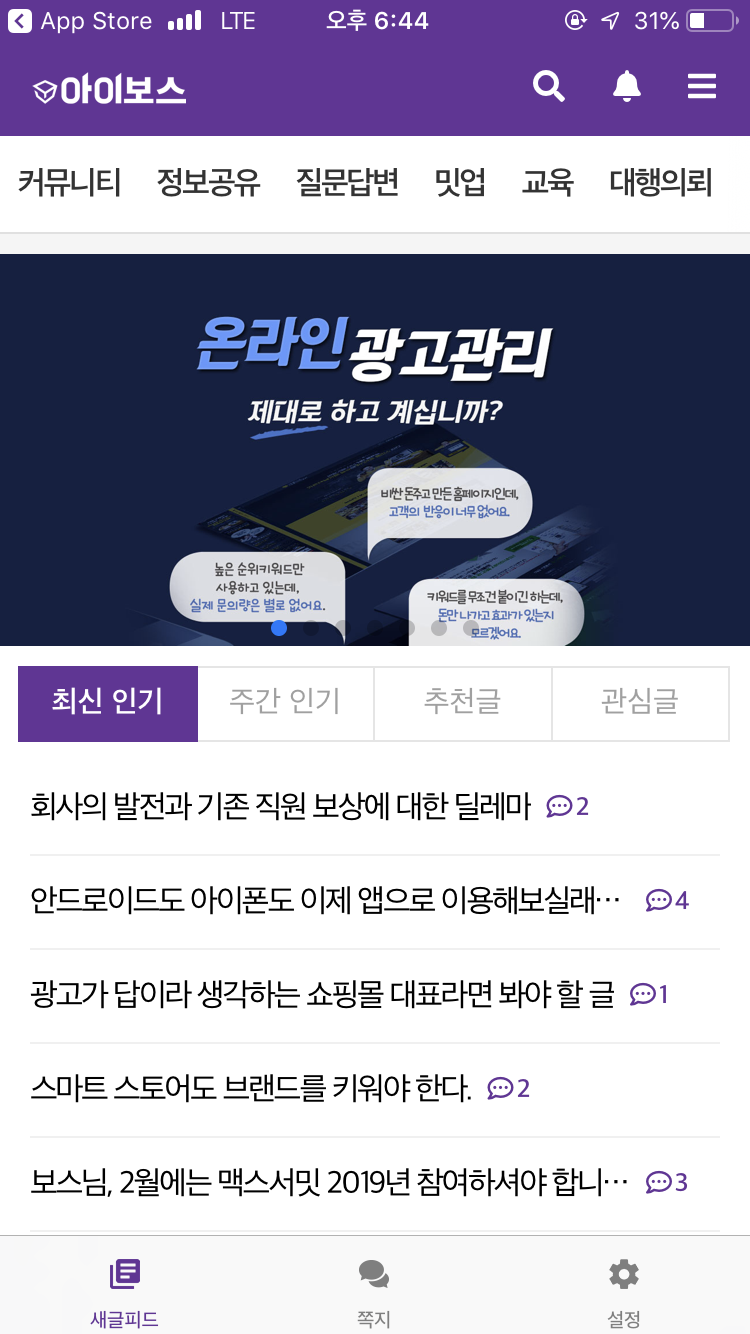
Task: Go to 정보공유 section
Action: (x=208, y=183)
